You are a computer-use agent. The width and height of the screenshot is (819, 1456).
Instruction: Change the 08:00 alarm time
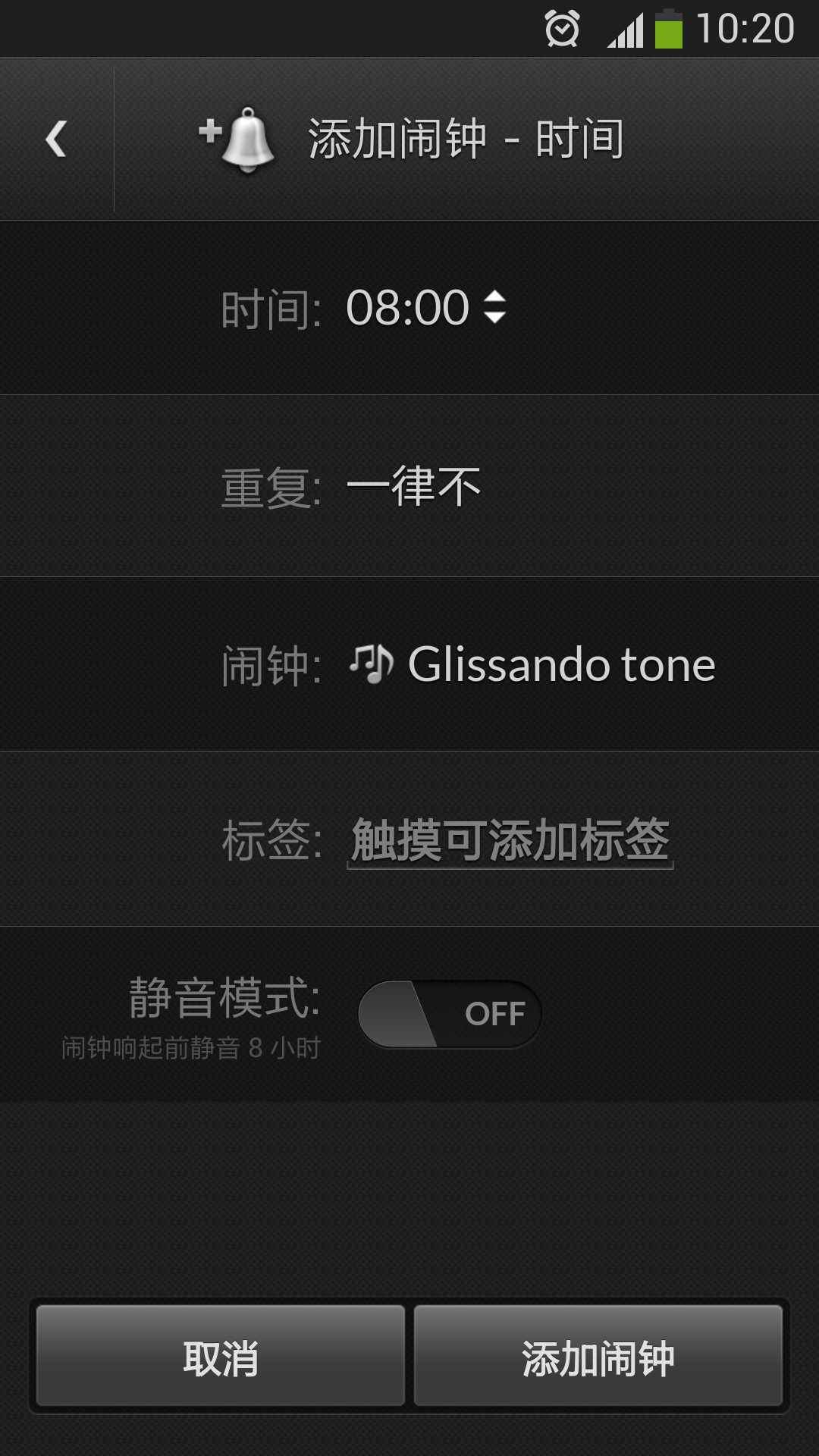pos(425,308)
